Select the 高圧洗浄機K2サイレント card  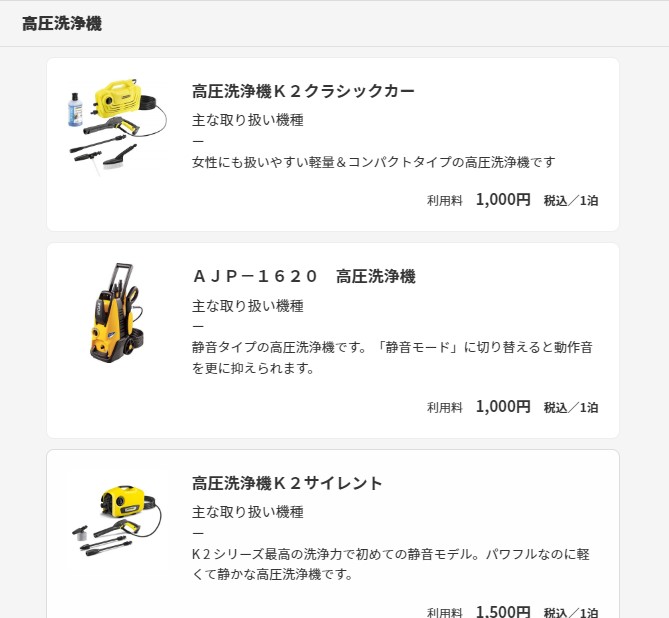click(x=332, y=535)
